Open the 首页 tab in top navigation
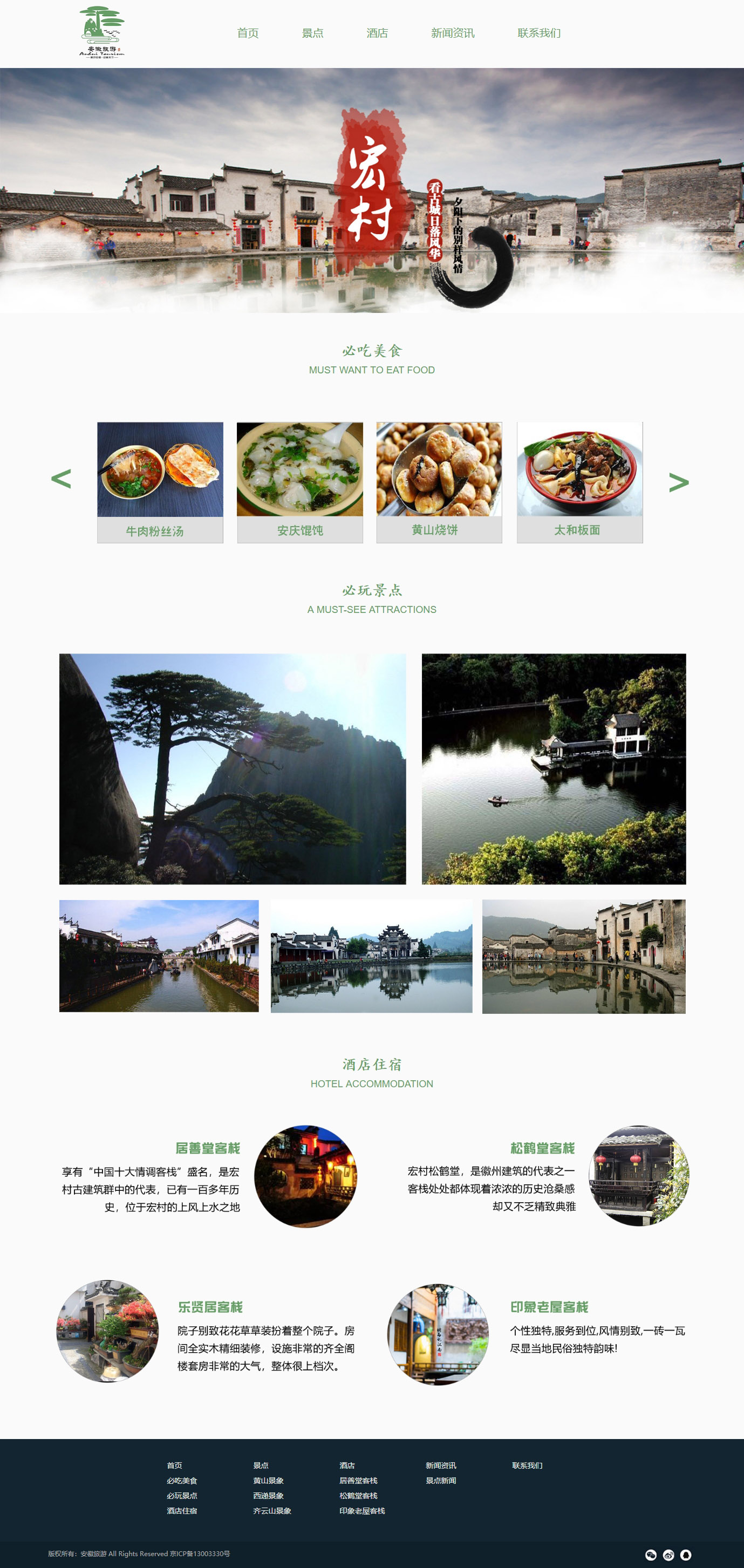This screenshot has height=1568, width=744. (x=247, y=33)
